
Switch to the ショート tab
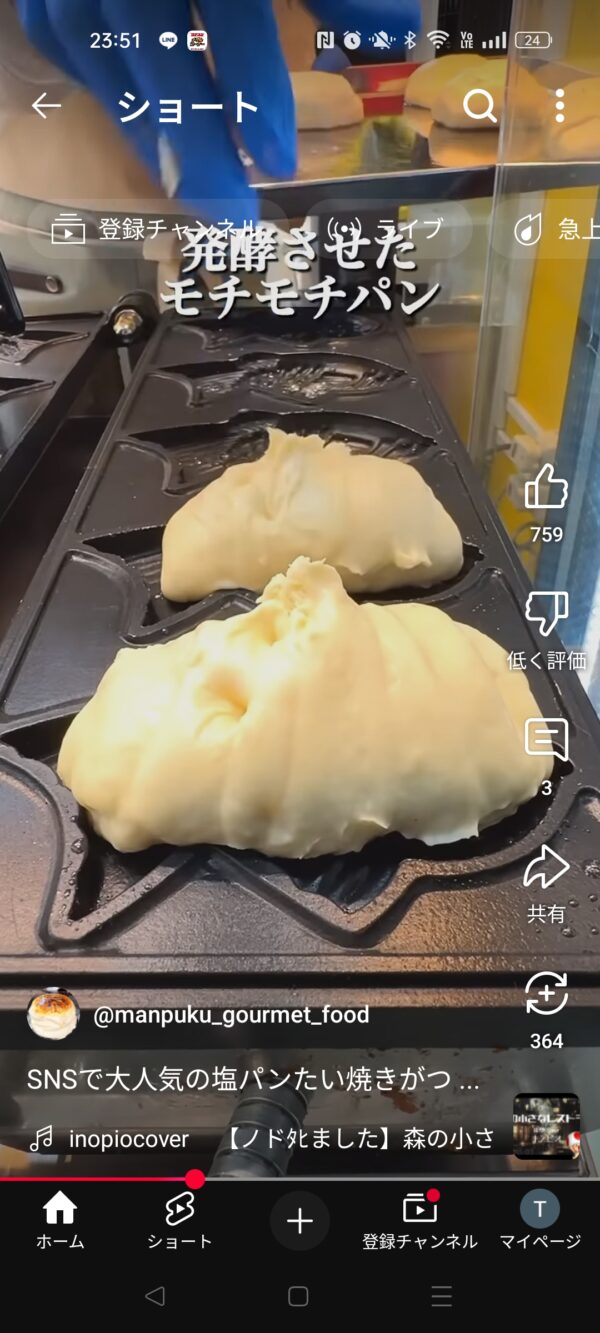(x=180, y=1221)
